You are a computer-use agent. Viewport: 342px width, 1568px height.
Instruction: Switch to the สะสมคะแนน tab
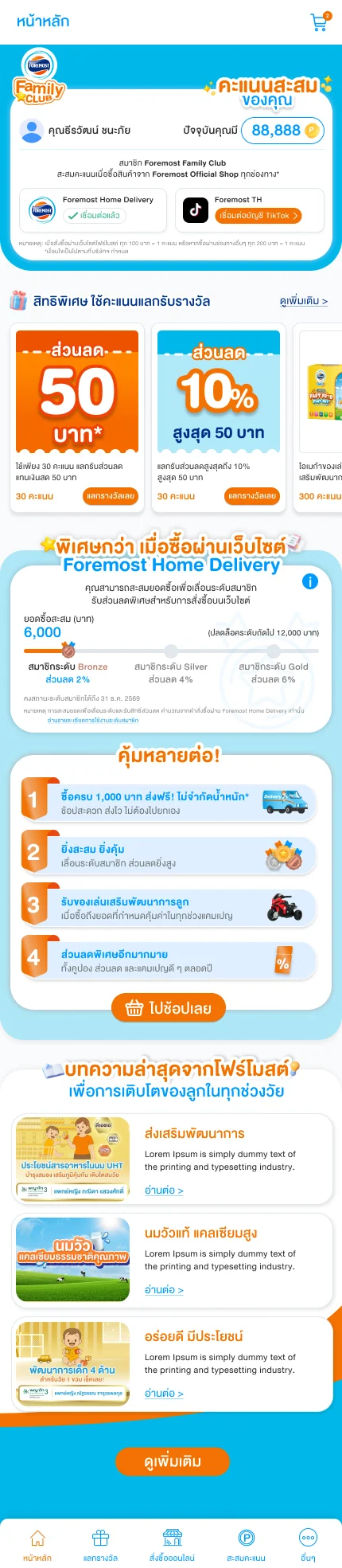pyautogui.click(x=246, y=1546)
